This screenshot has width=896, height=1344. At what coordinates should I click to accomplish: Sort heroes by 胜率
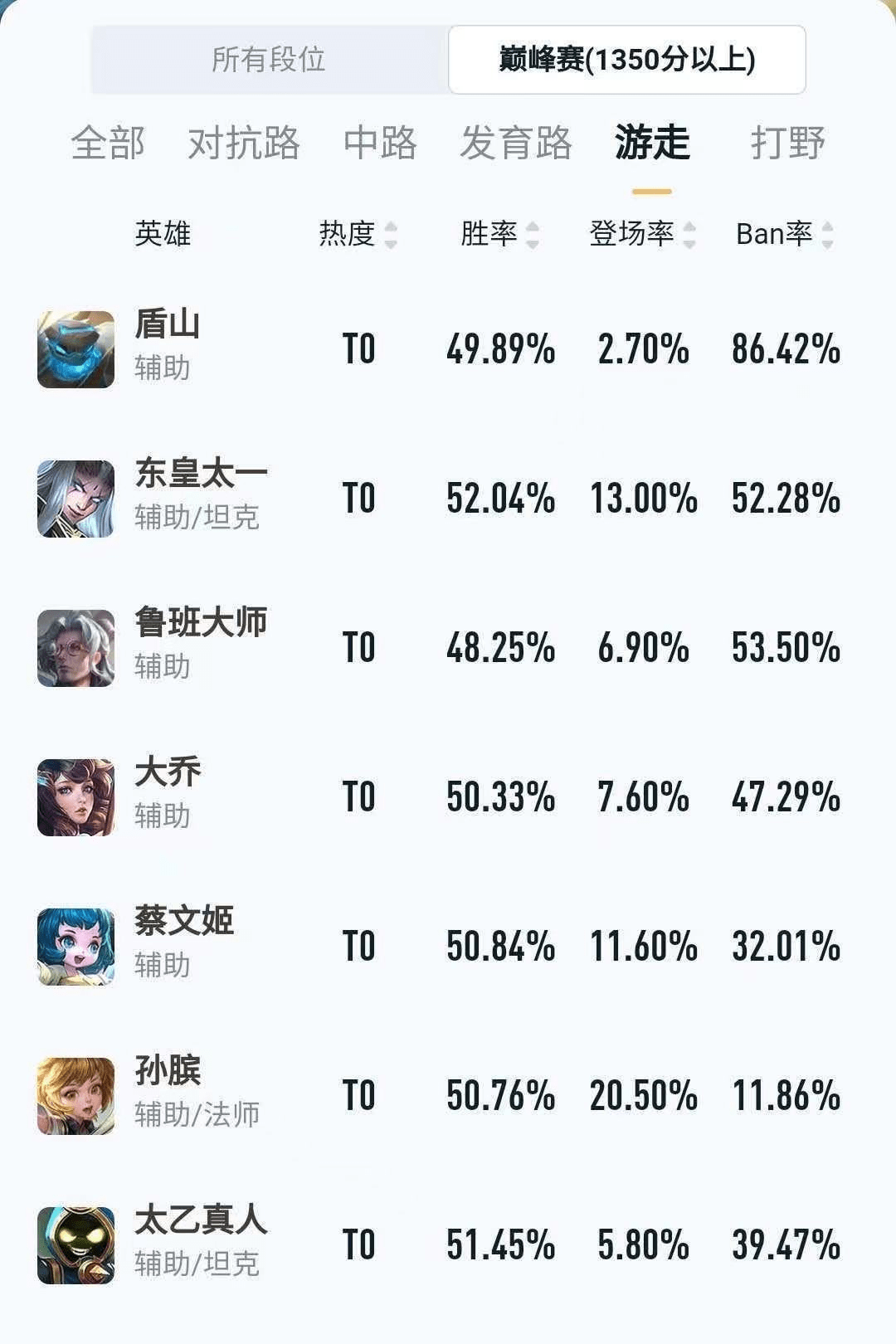pyautogui.click(x=499, y=234)
